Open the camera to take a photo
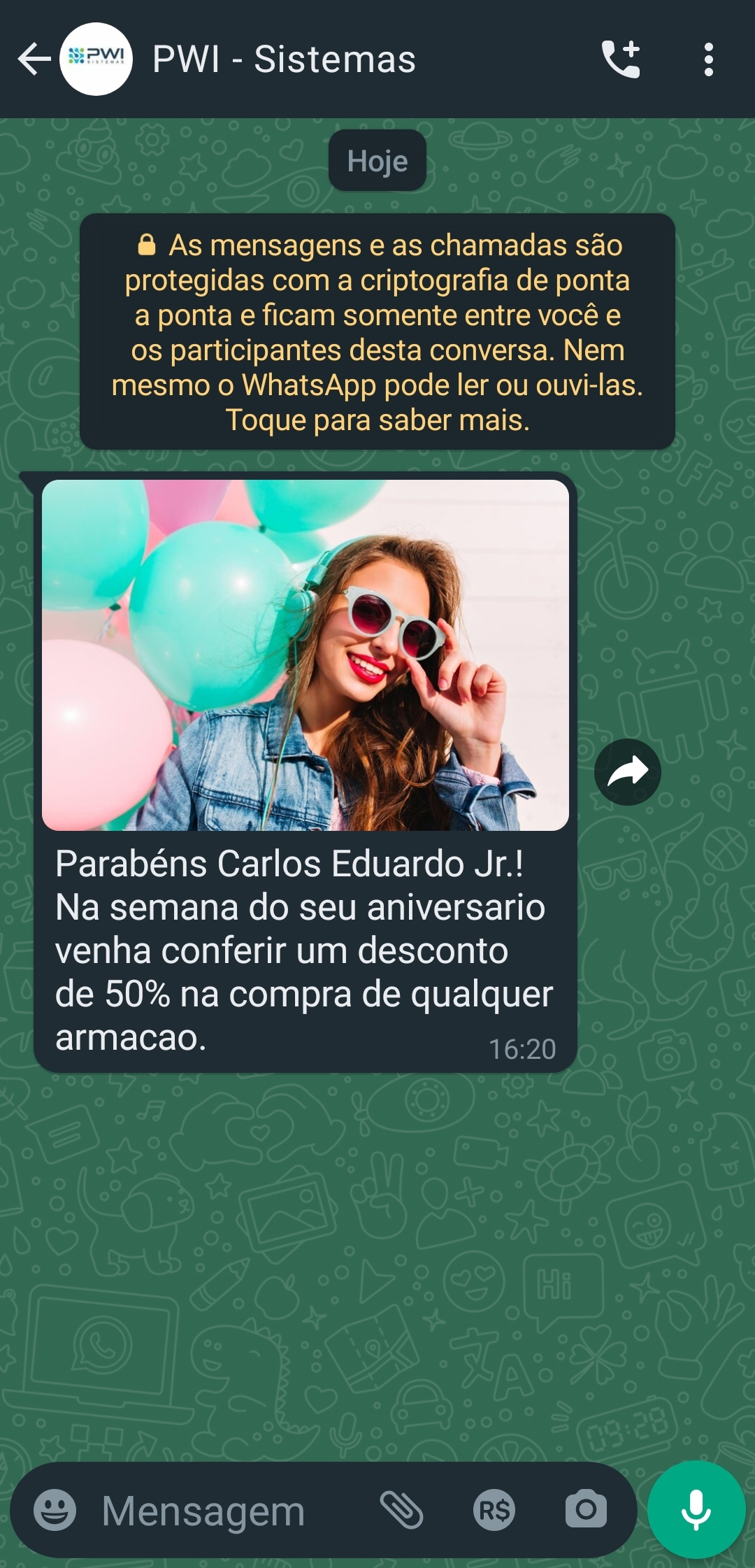Image resolution: width=755 pixels, height=1568 pixels. point(586,1510)
